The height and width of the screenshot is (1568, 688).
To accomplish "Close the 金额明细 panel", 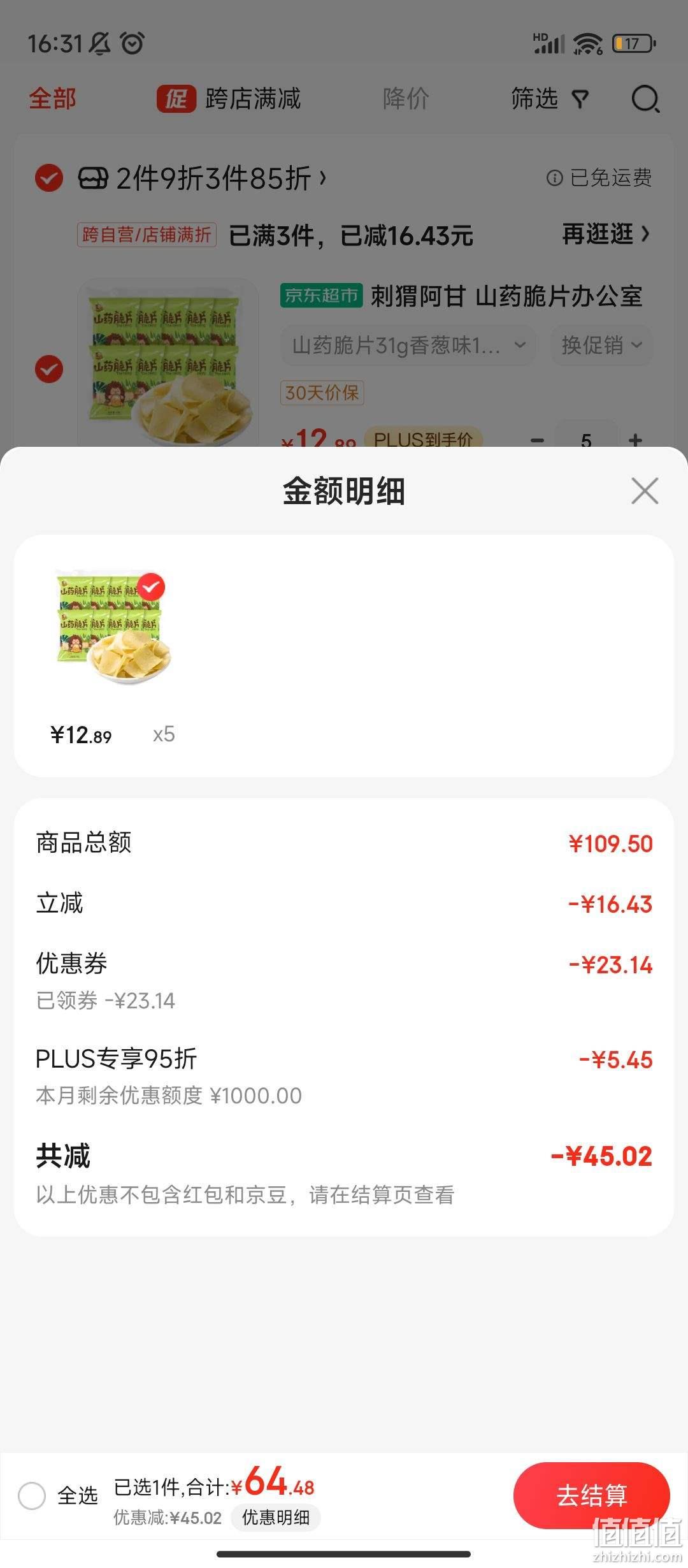I will pos(645,491).
